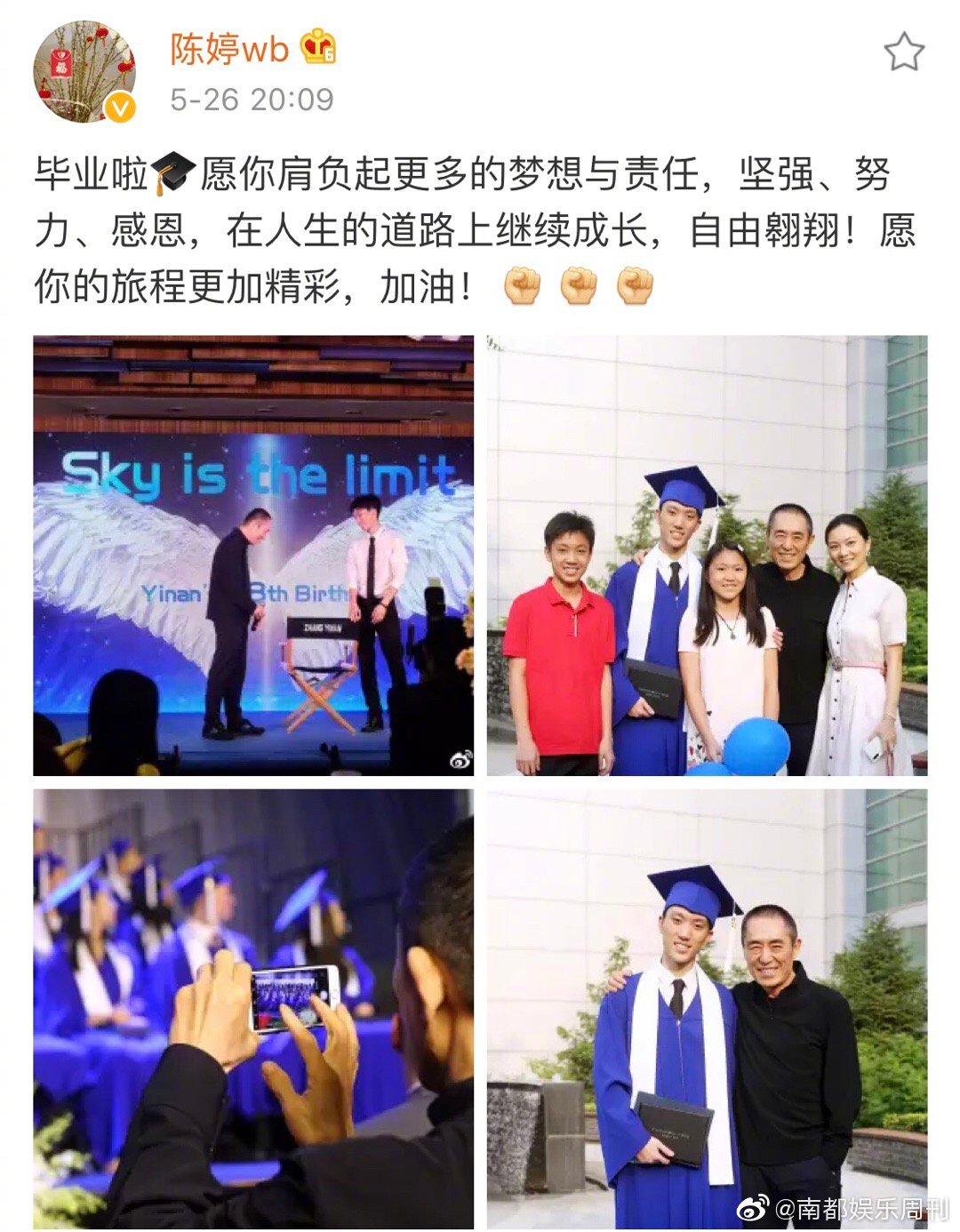960x1232 pixels.
Task: Open the username 陈婷wb
Action: (x=229, y=49)
